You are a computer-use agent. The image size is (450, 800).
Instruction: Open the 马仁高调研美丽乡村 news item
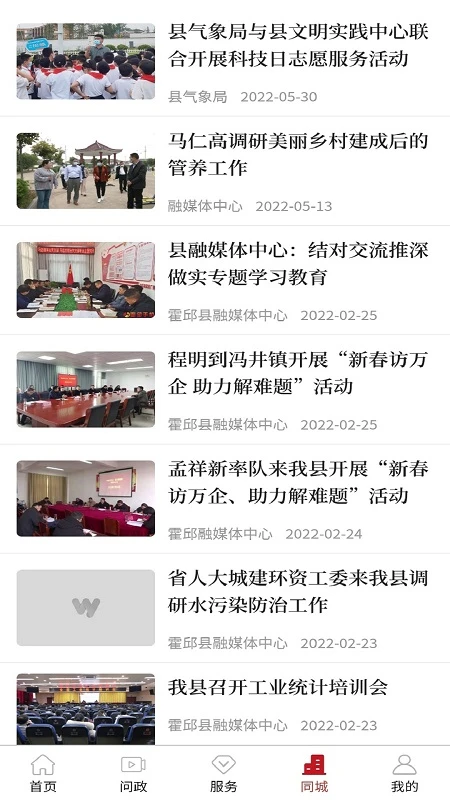225,171
